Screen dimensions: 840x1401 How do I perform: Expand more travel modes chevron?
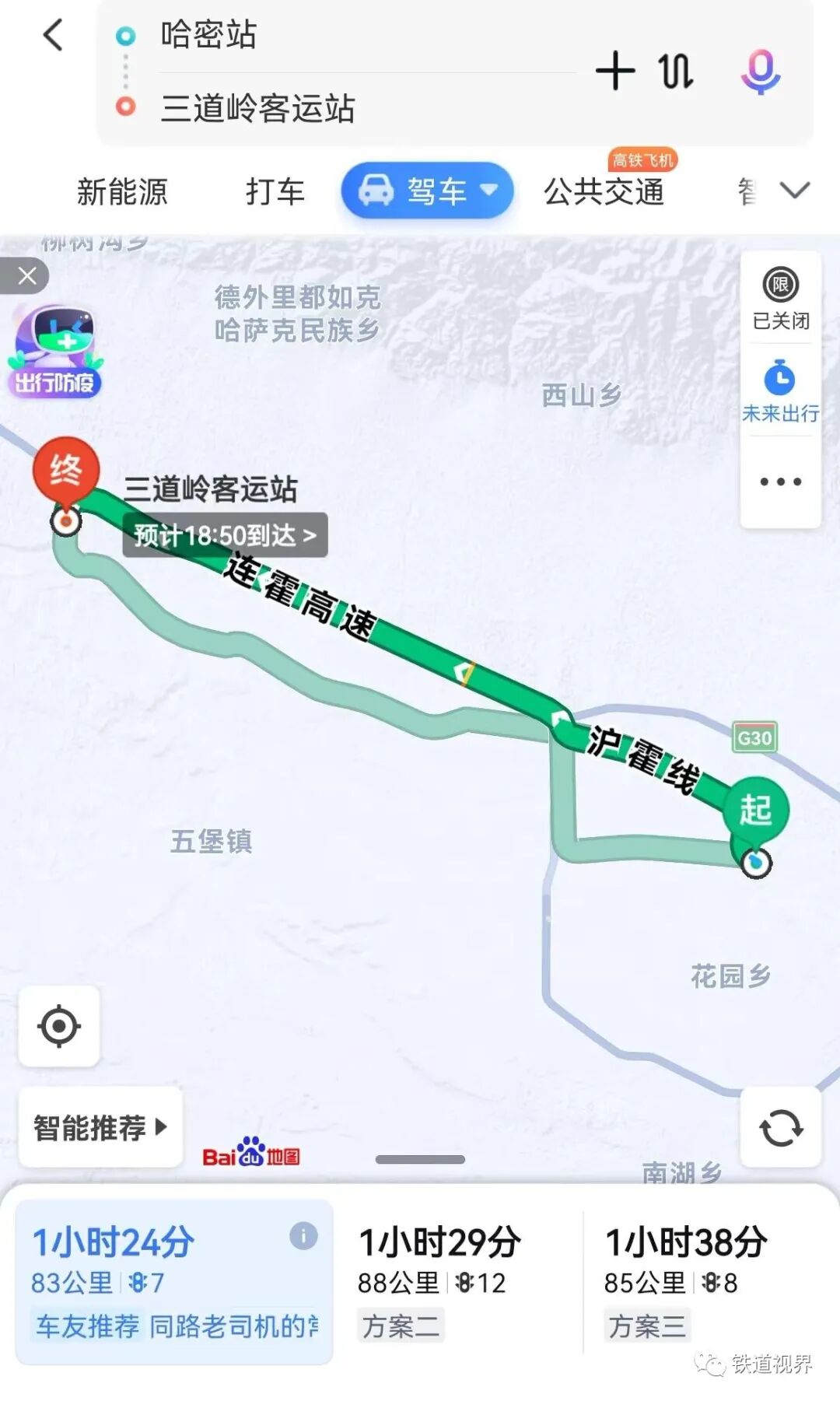(795, 190)
